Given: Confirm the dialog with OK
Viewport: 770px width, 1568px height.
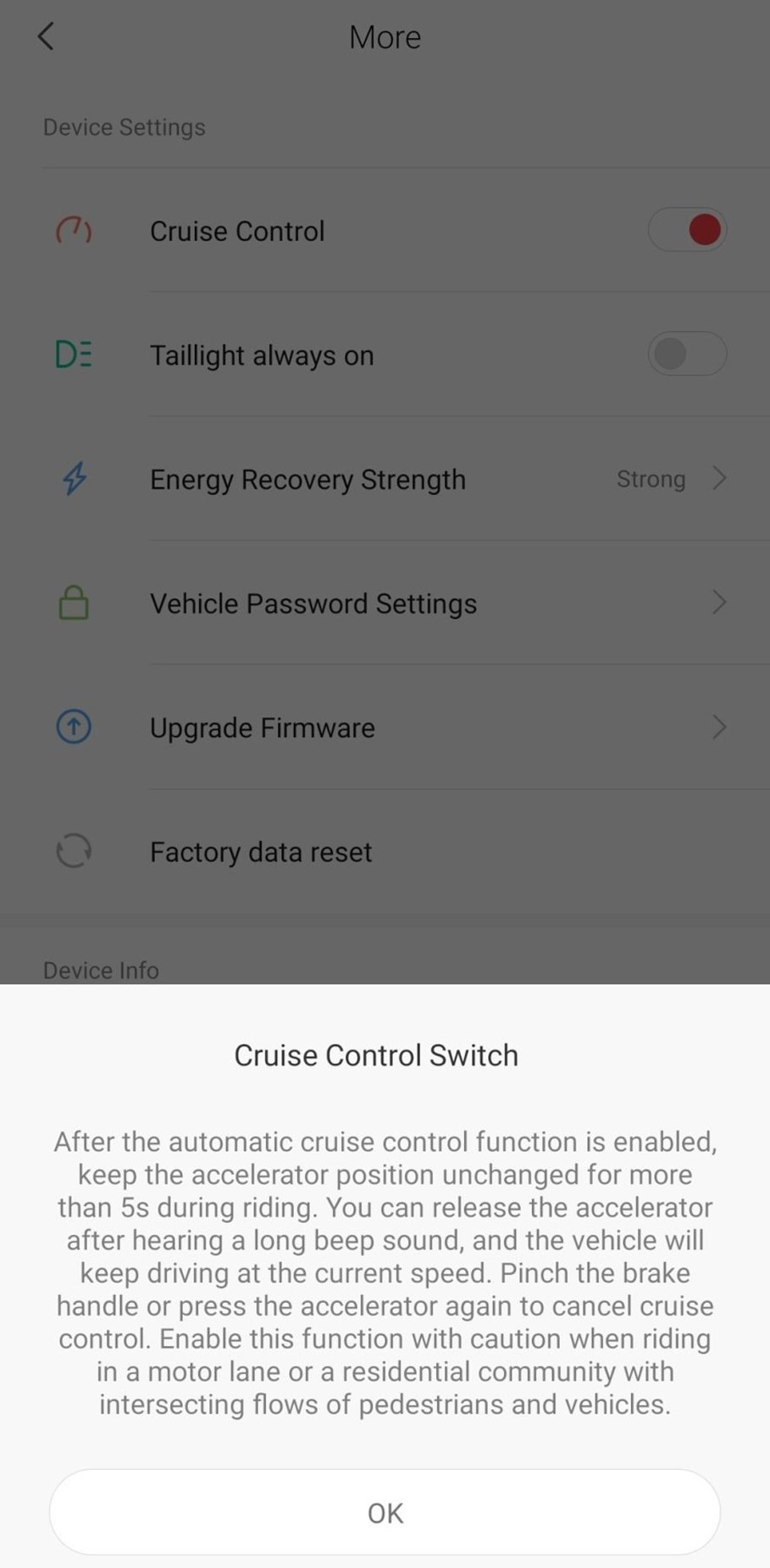Looking at the screenshot, I should [x=385, y=1512].
